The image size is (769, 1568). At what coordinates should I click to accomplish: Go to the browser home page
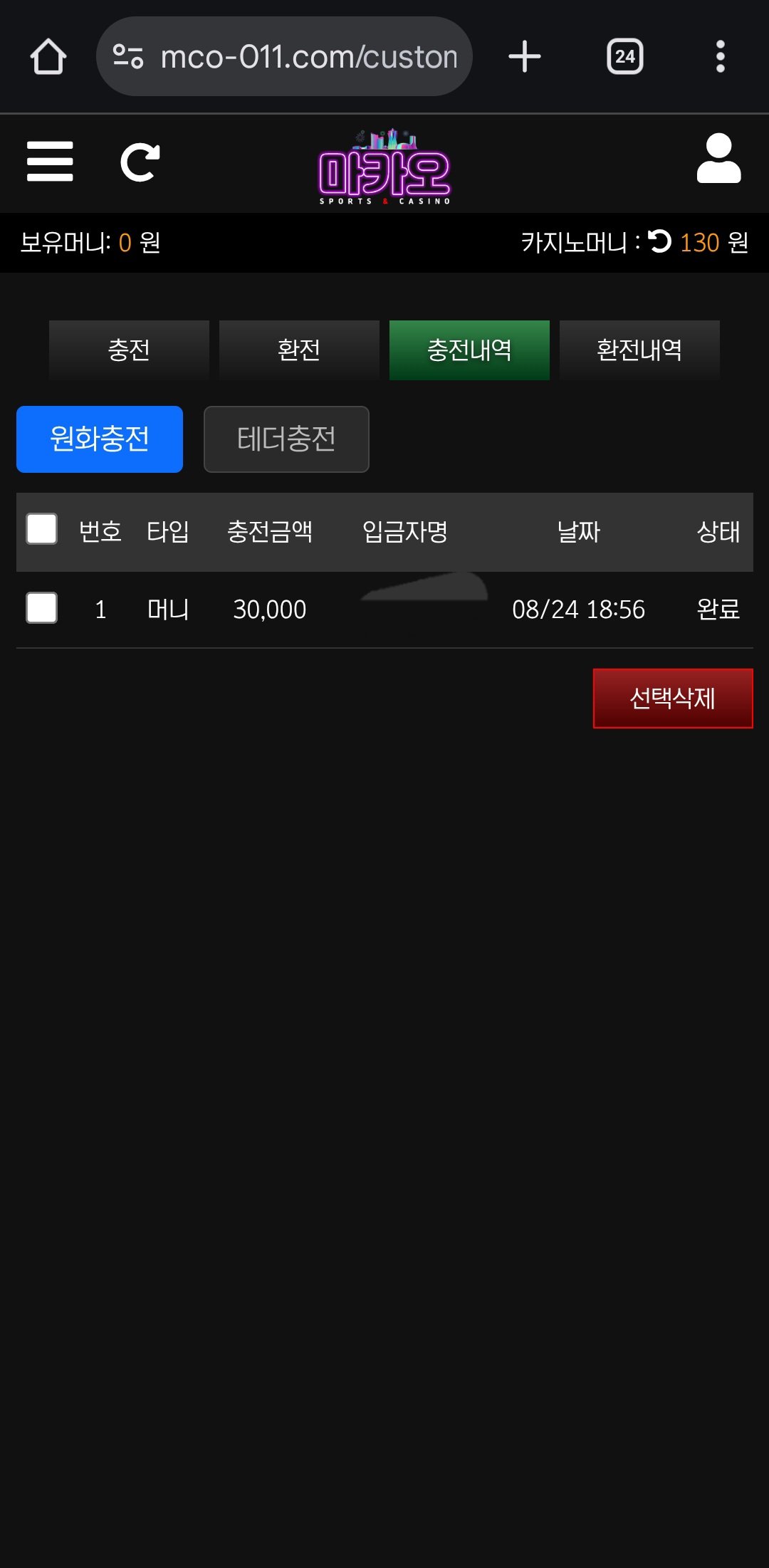pos(48,56)
